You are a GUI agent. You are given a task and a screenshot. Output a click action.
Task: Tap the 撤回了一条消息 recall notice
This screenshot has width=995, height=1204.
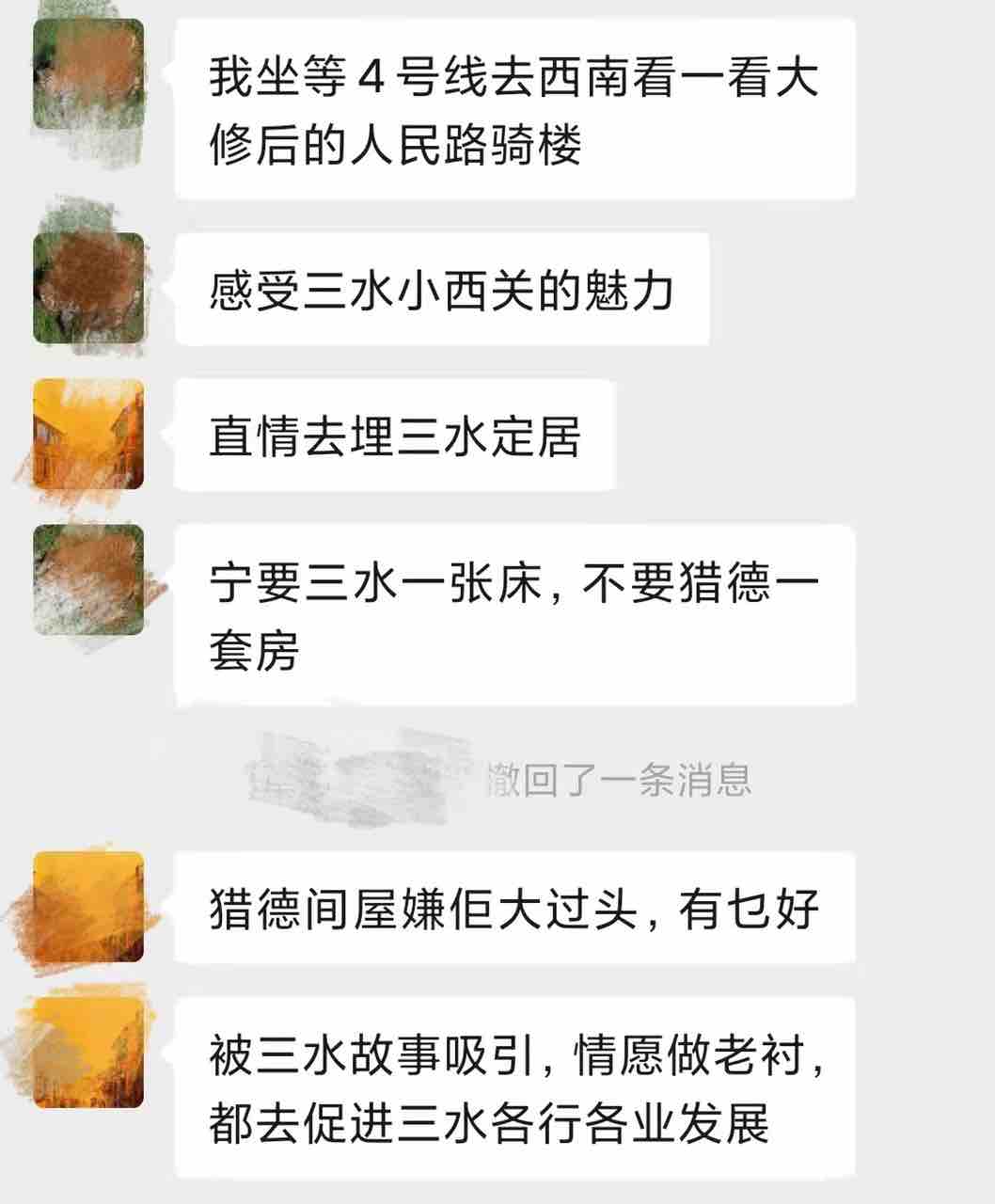(x=621, y=781)
